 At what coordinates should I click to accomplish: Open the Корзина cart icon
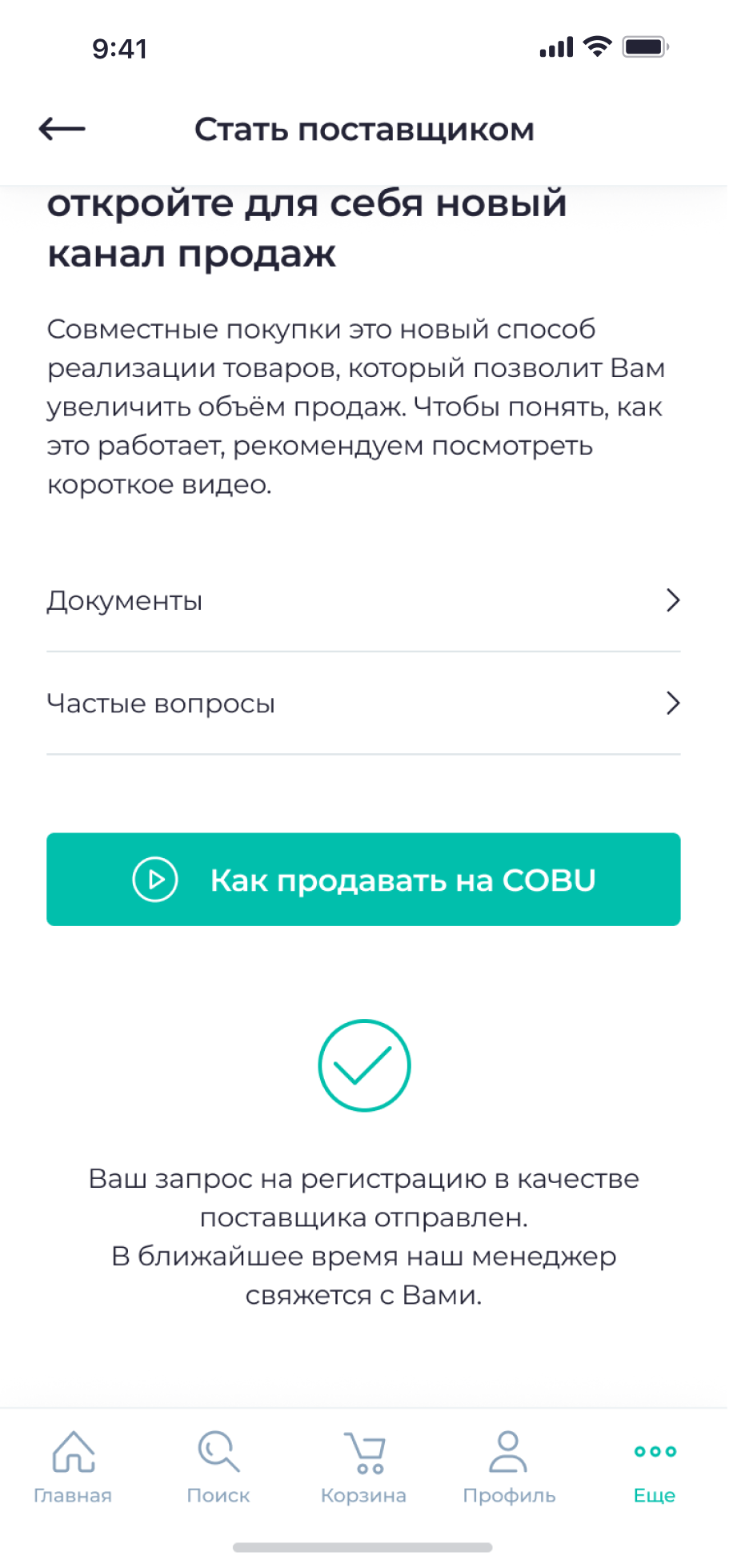pos(364,1450)
